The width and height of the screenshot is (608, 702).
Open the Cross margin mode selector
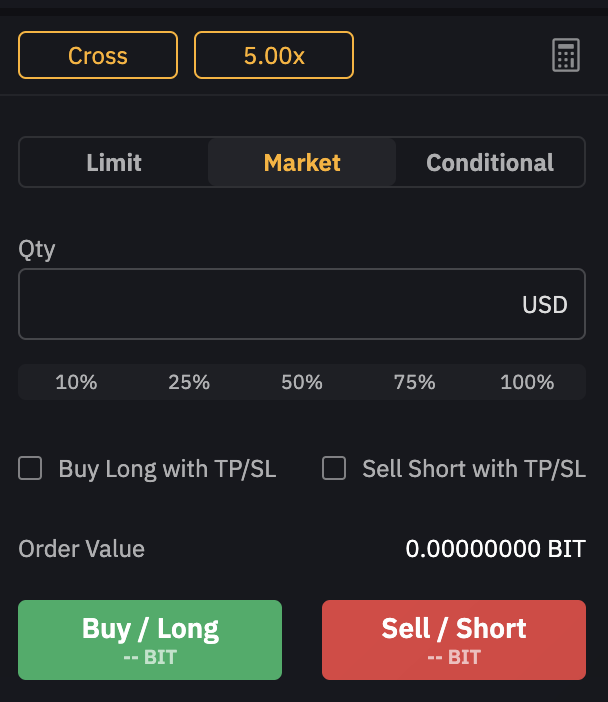click(98, 55)
